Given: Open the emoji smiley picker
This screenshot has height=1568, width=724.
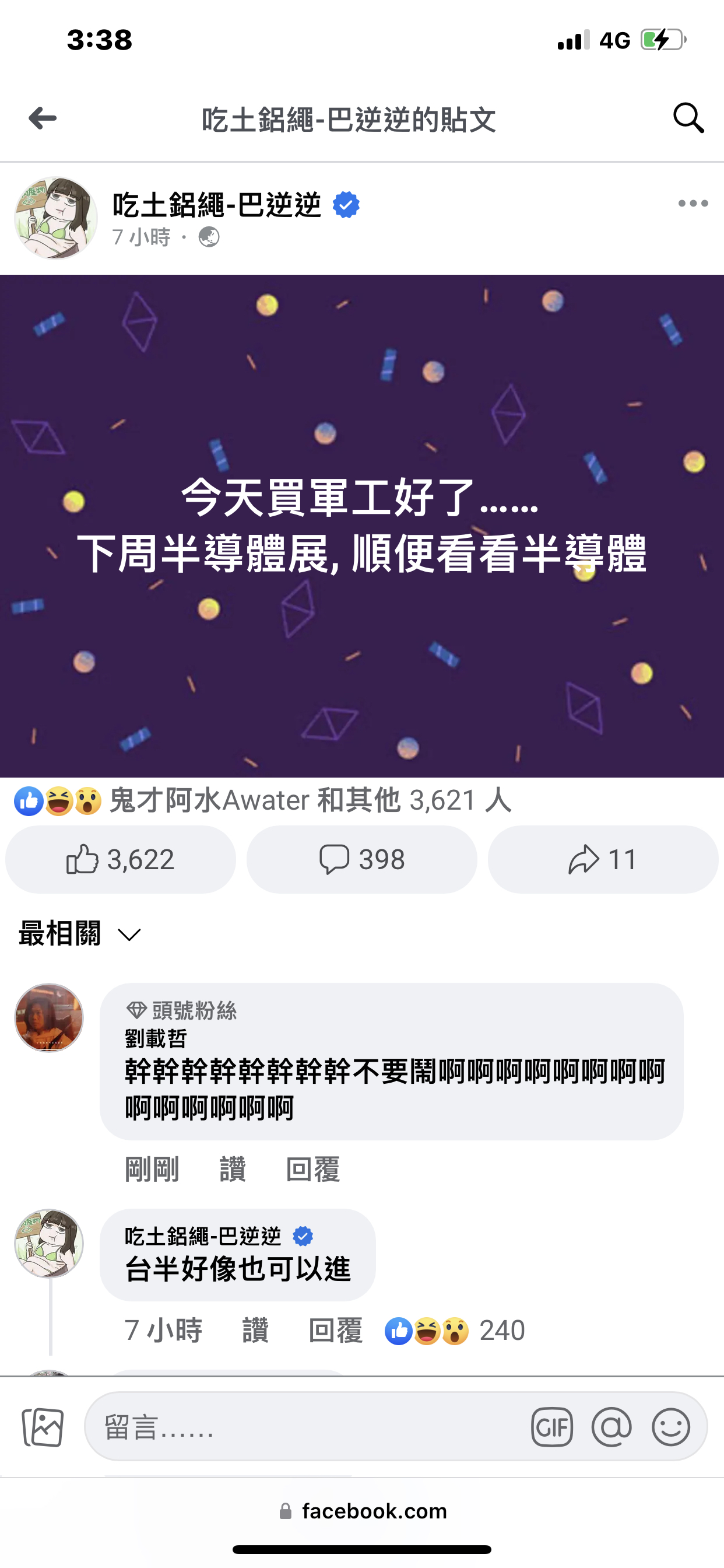Looking at the screenshot, I should pyautogui.click(x=670, y=1427).
